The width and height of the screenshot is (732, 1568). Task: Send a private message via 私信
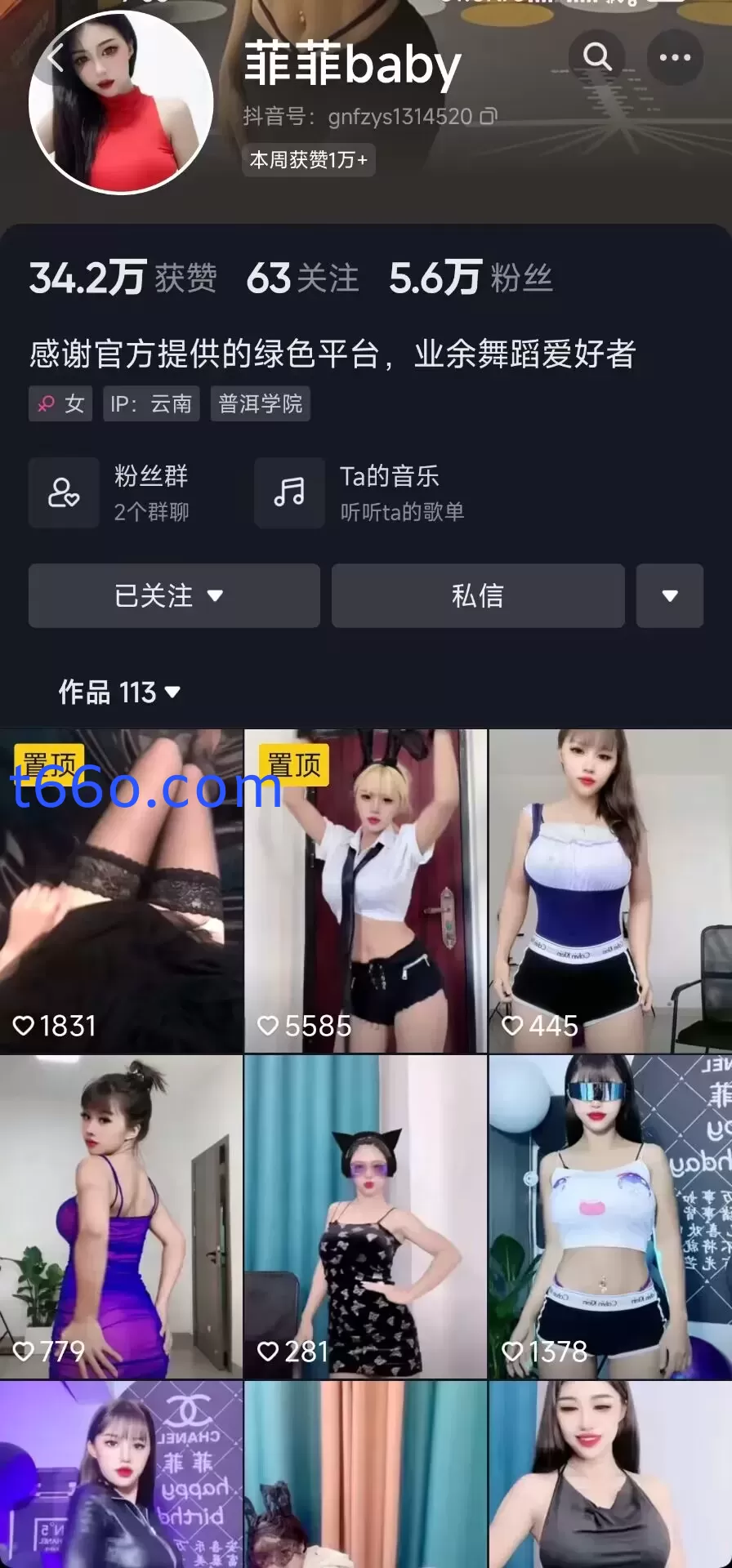click(x=478, y=595)
